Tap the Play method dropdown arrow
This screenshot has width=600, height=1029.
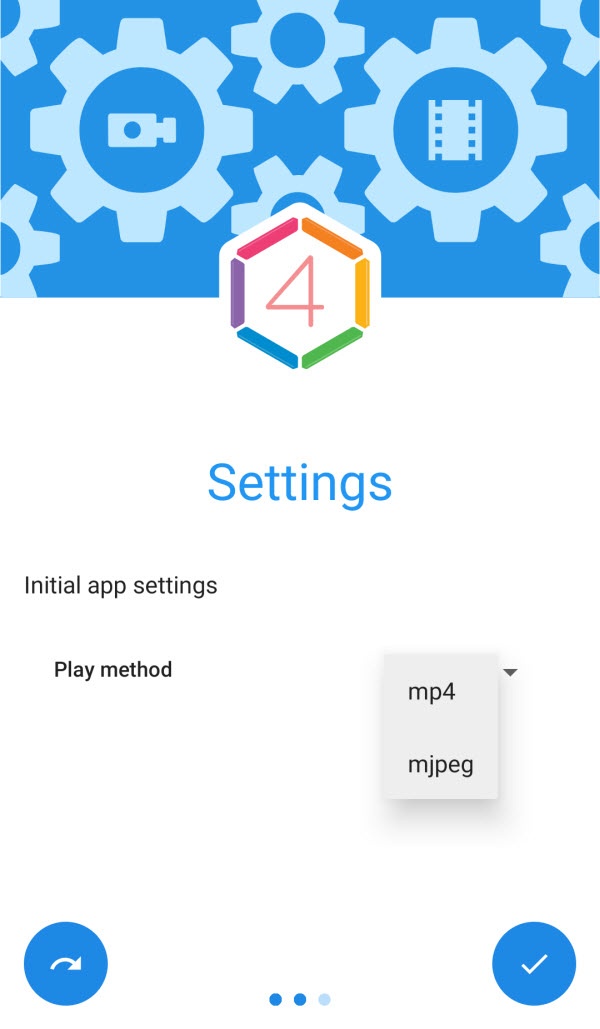510,672
